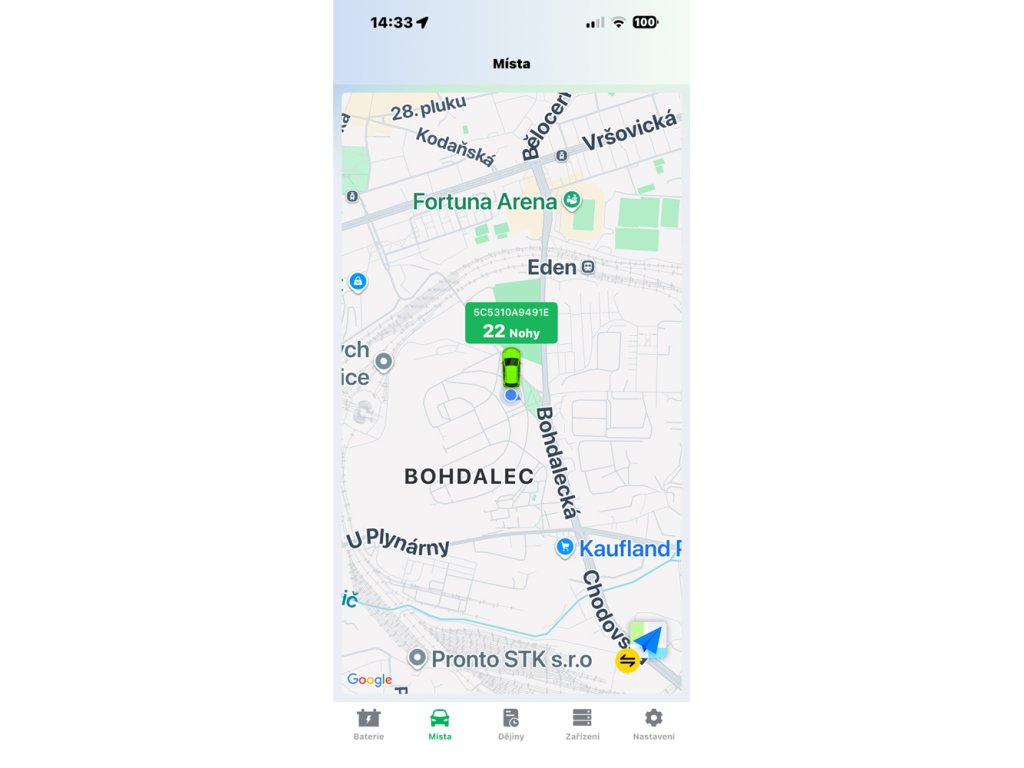This screenshot has width=1024, height=768.
Task: Open the Nastavení settings tab
Action: pos(654,724)
